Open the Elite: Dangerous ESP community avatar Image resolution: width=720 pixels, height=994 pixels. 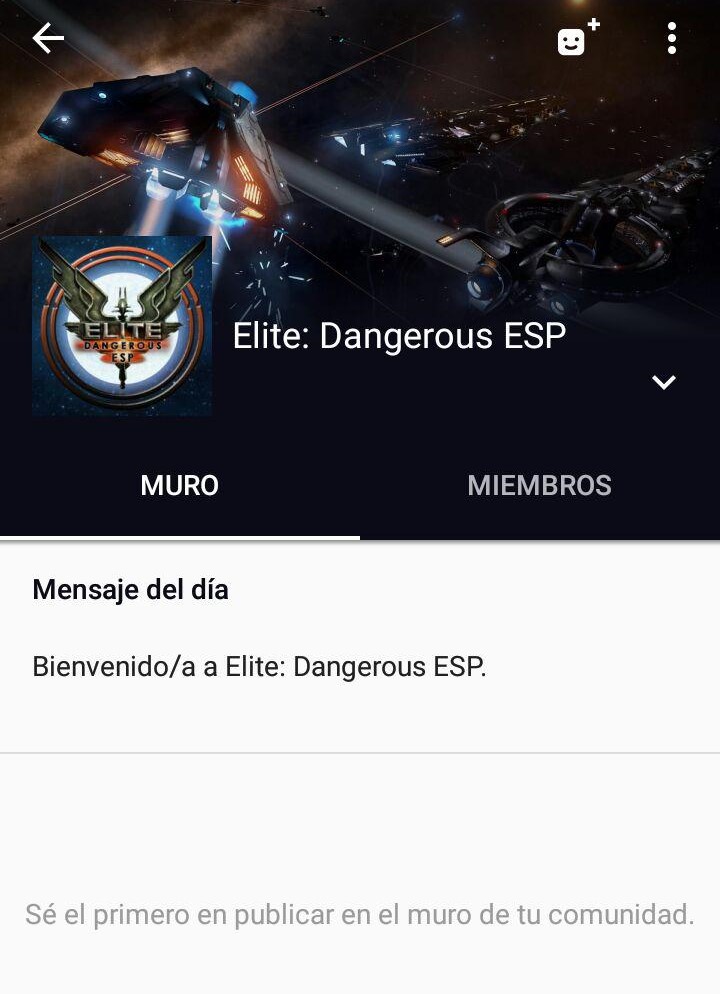[x=122, y=326]
